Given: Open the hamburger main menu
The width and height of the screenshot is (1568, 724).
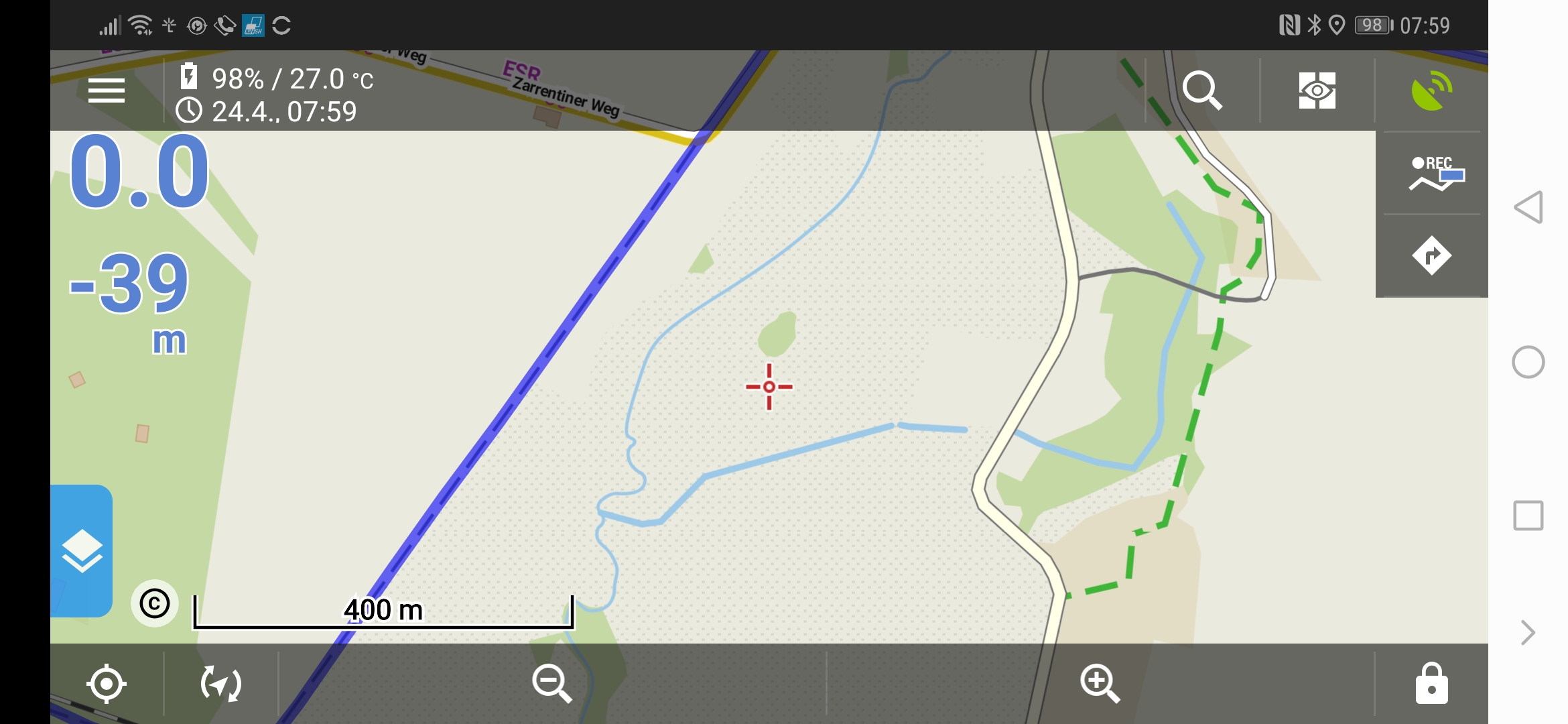Looking at the screenshot, I should tap(107, 90).
